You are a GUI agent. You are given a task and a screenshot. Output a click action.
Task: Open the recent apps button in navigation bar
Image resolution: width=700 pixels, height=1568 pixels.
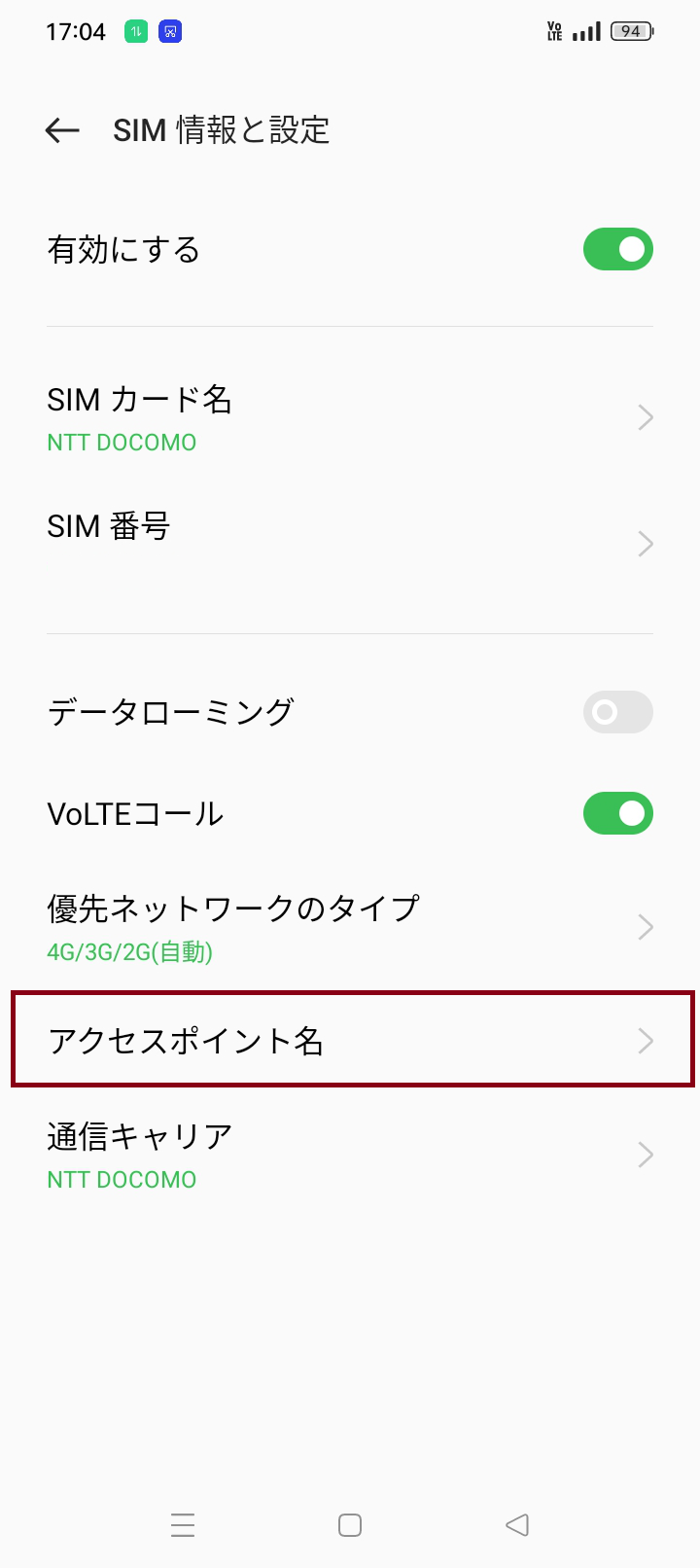click(183, 1524)
